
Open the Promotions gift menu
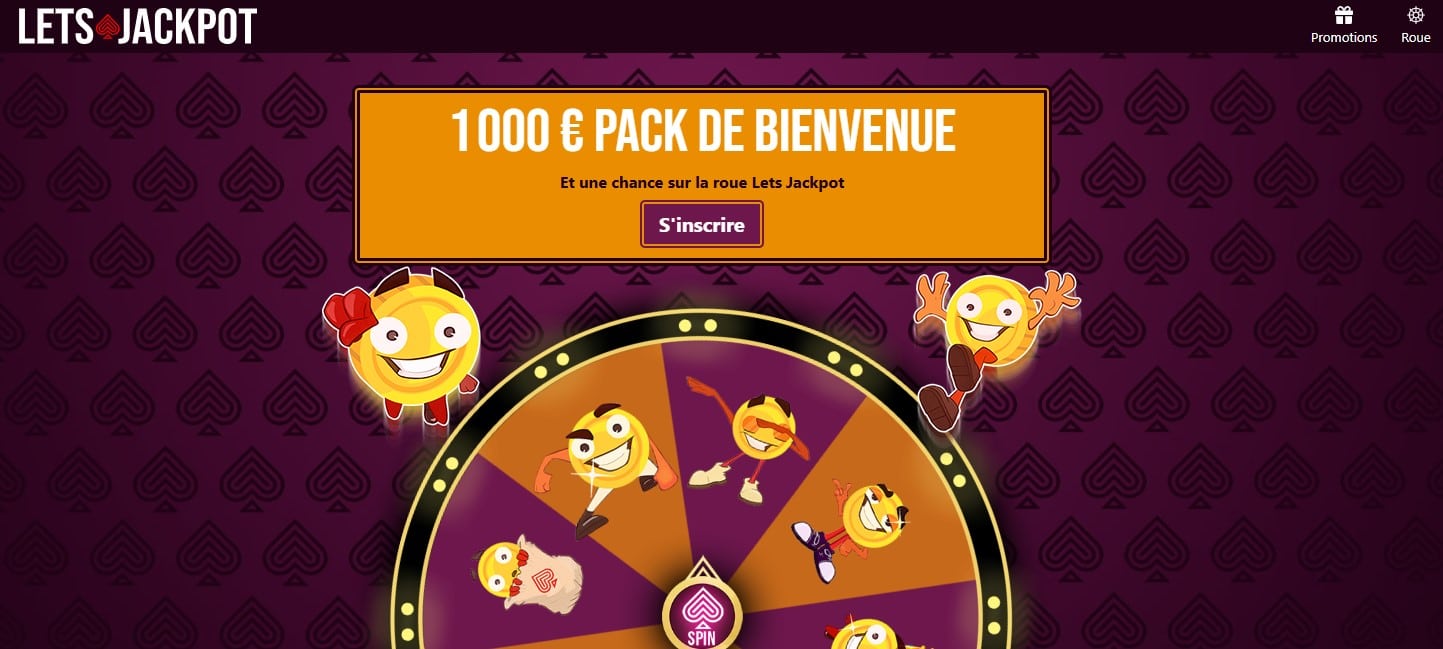coord(1343,25)
